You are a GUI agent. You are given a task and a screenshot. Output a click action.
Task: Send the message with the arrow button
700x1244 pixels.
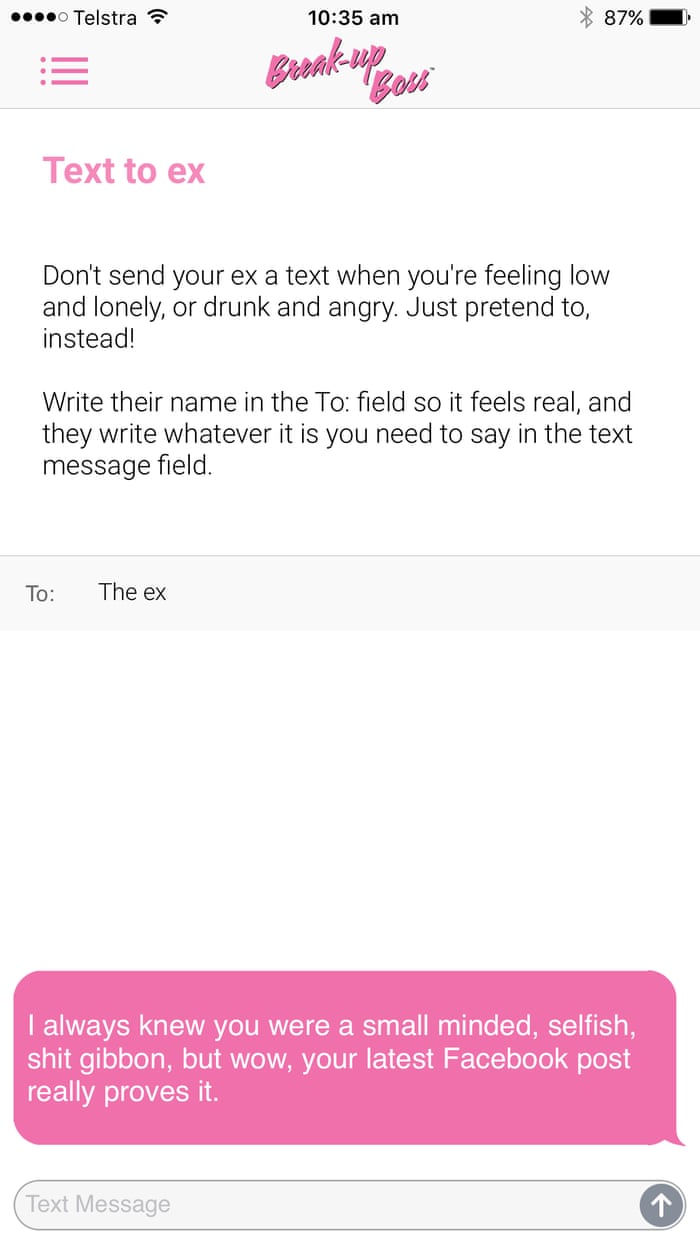(x=660, y=1205)
